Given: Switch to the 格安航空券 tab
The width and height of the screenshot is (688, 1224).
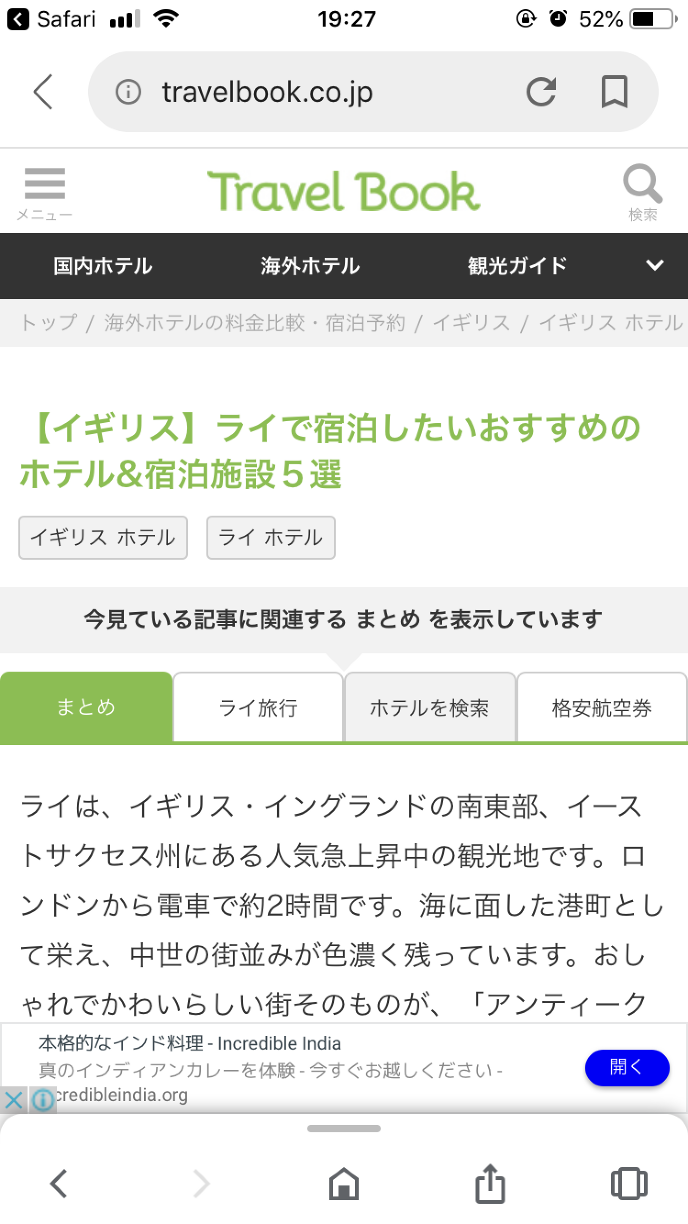Looking at the screenshot, I should 602,708.
